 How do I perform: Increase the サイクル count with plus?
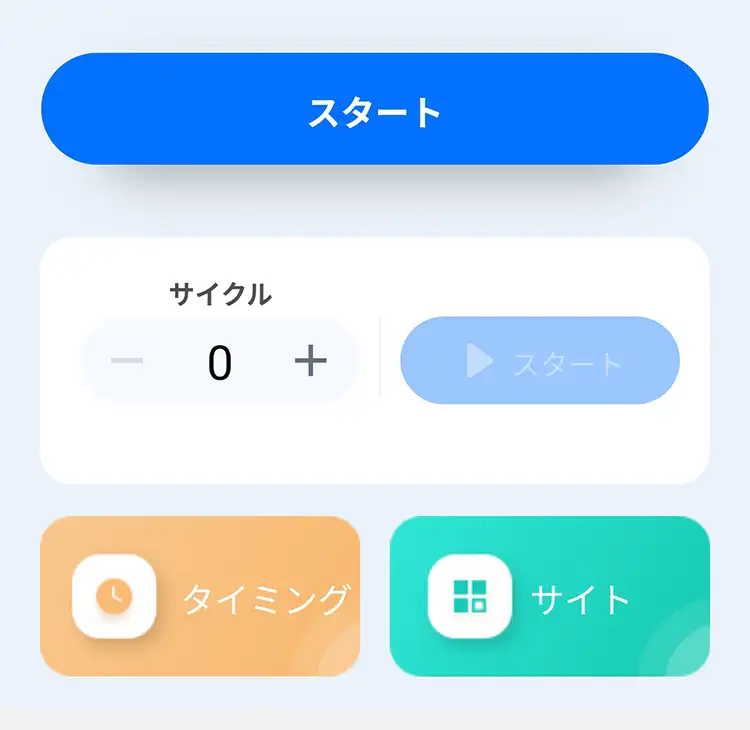[311, 360]
